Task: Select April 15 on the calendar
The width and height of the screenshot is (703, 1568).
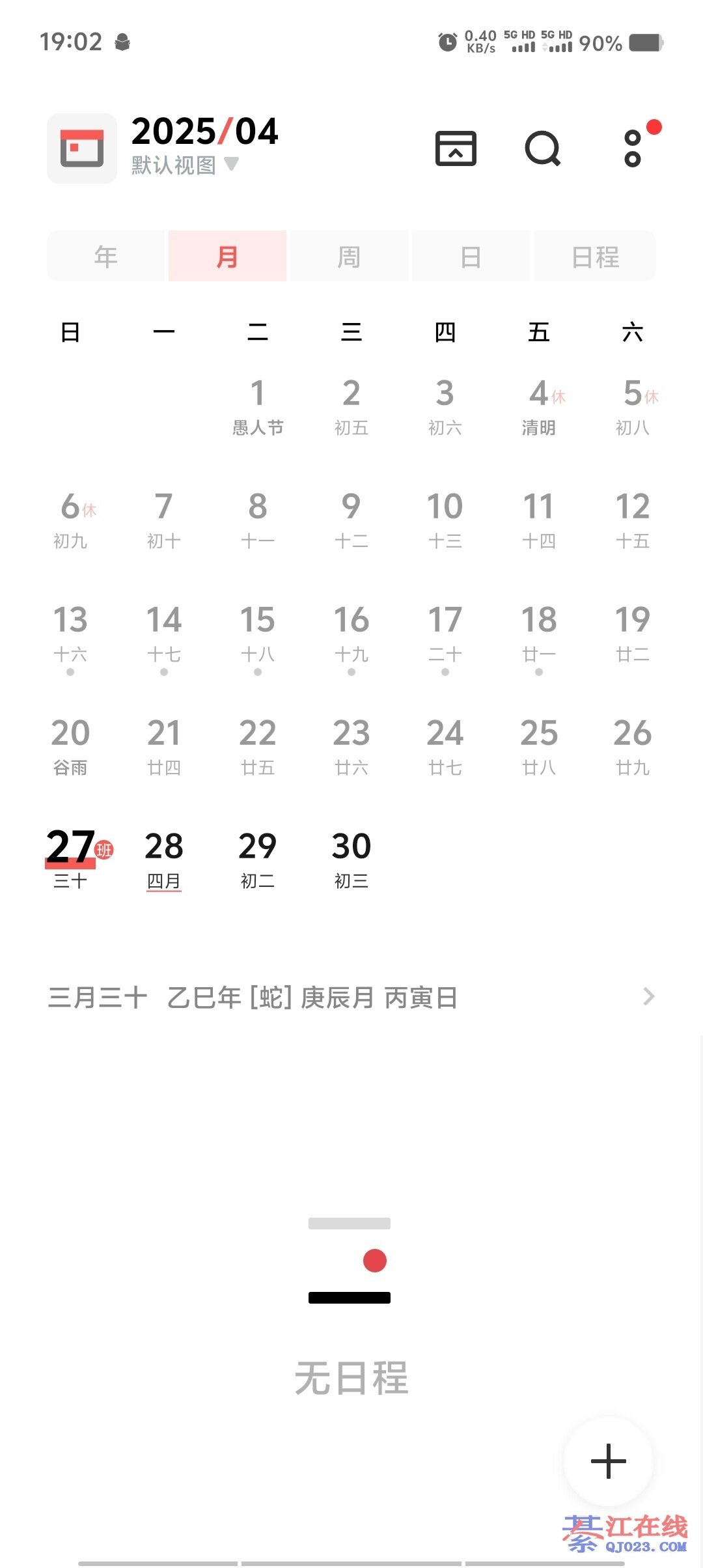Action: [x=258, y=632]
